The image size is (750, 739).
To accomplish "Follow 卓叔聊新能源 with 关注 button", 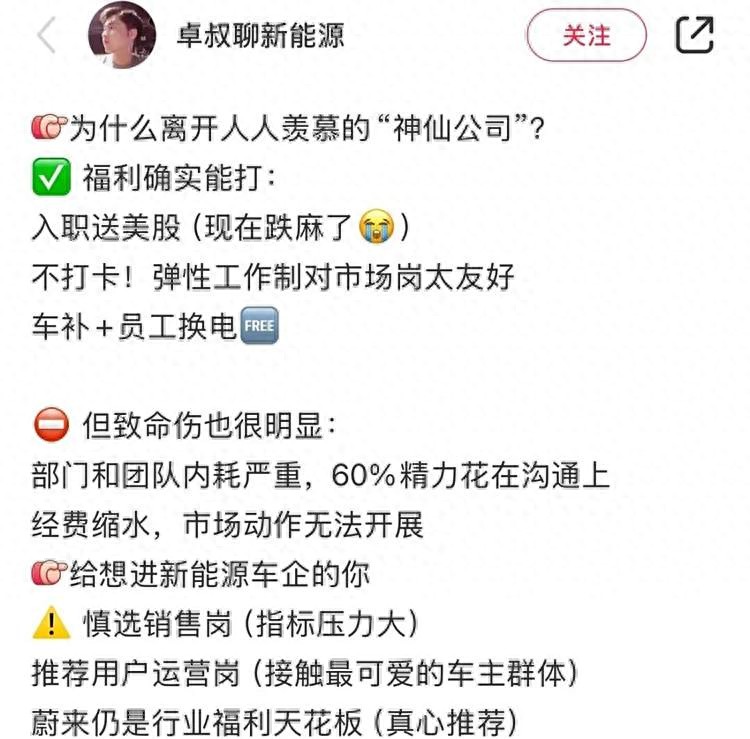I will [x=586, y=36].
